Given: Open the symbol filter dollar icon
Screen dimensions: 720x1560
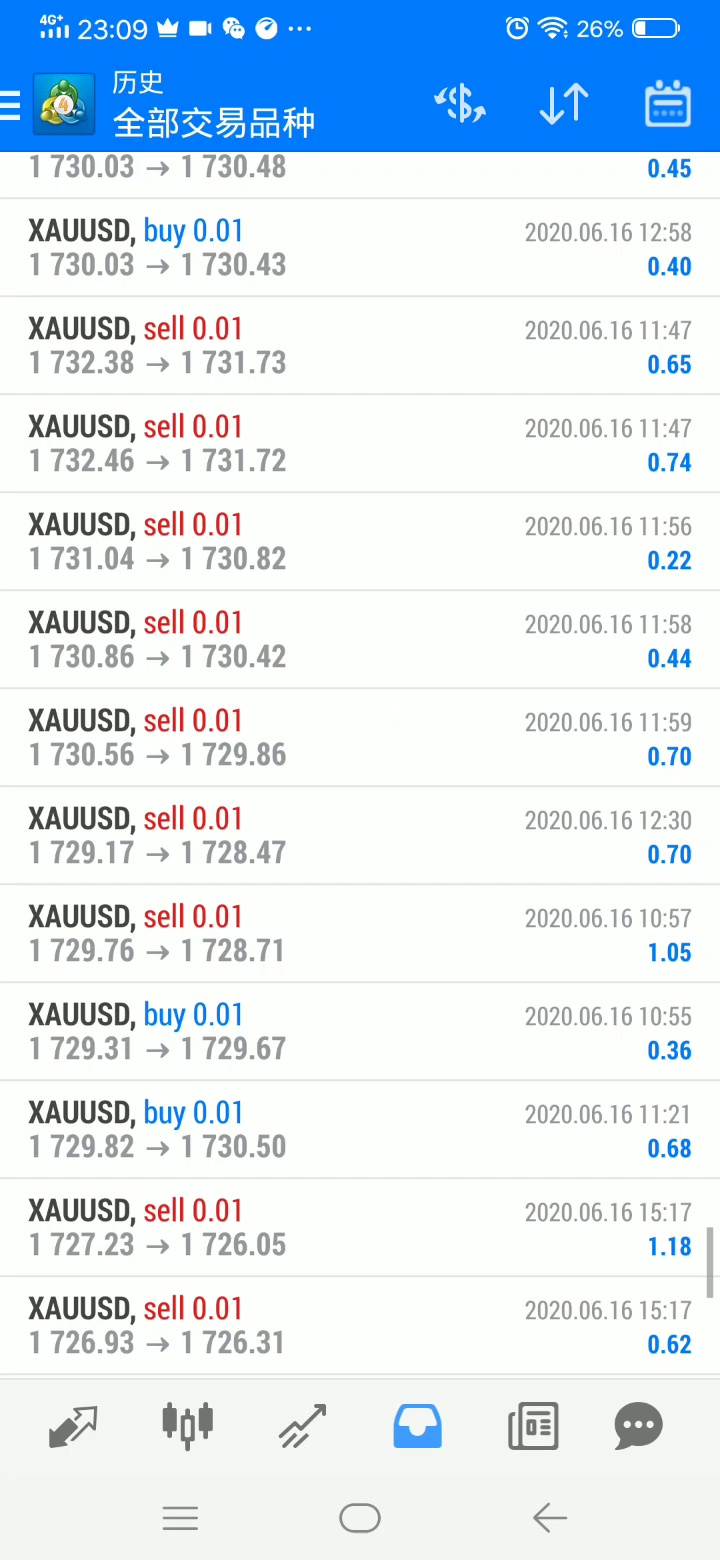Looking at the screenshot, I should click(x=460, y=104).
